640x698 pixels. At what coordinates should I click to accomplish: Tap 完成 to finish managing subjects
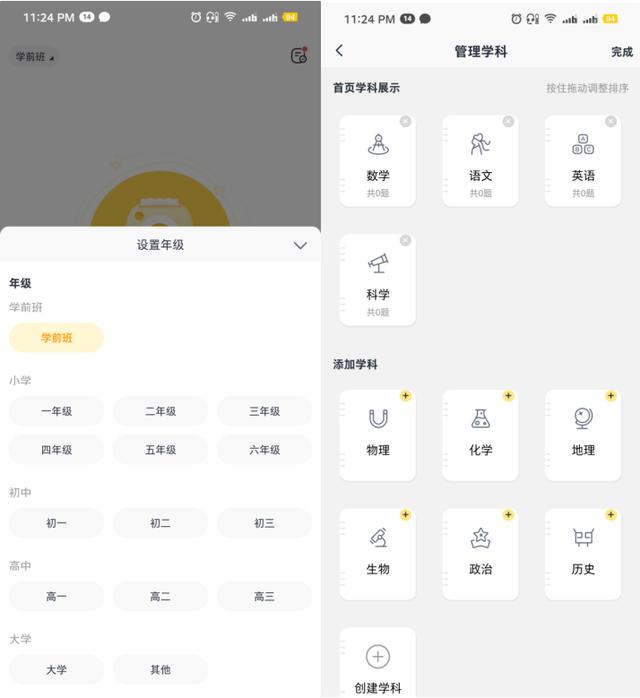pos(621,52)
